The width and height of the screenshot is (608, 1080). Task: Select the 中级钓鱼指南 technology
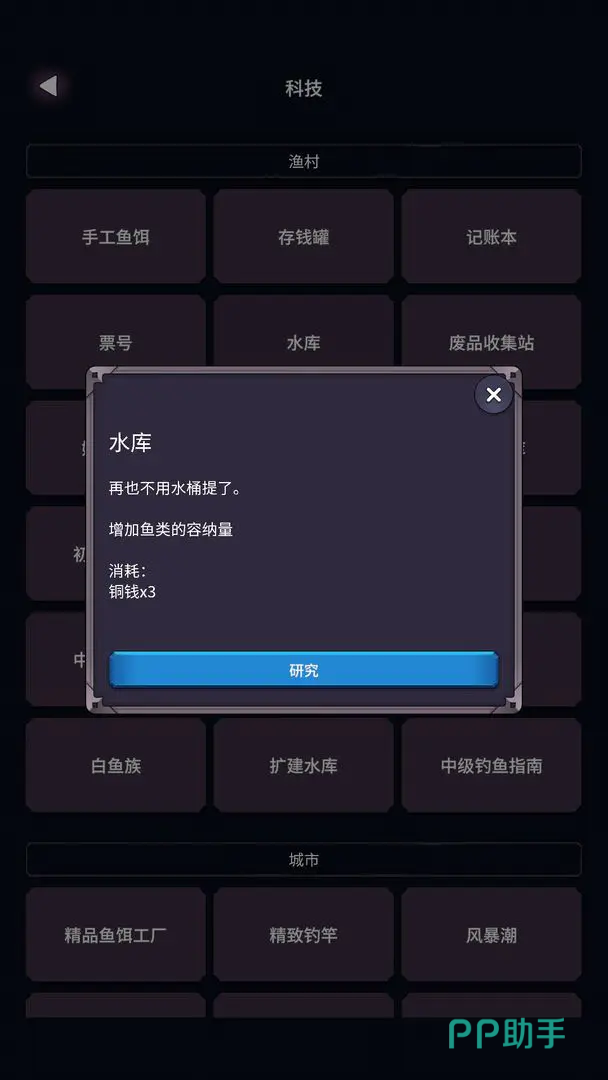(491, 765)
